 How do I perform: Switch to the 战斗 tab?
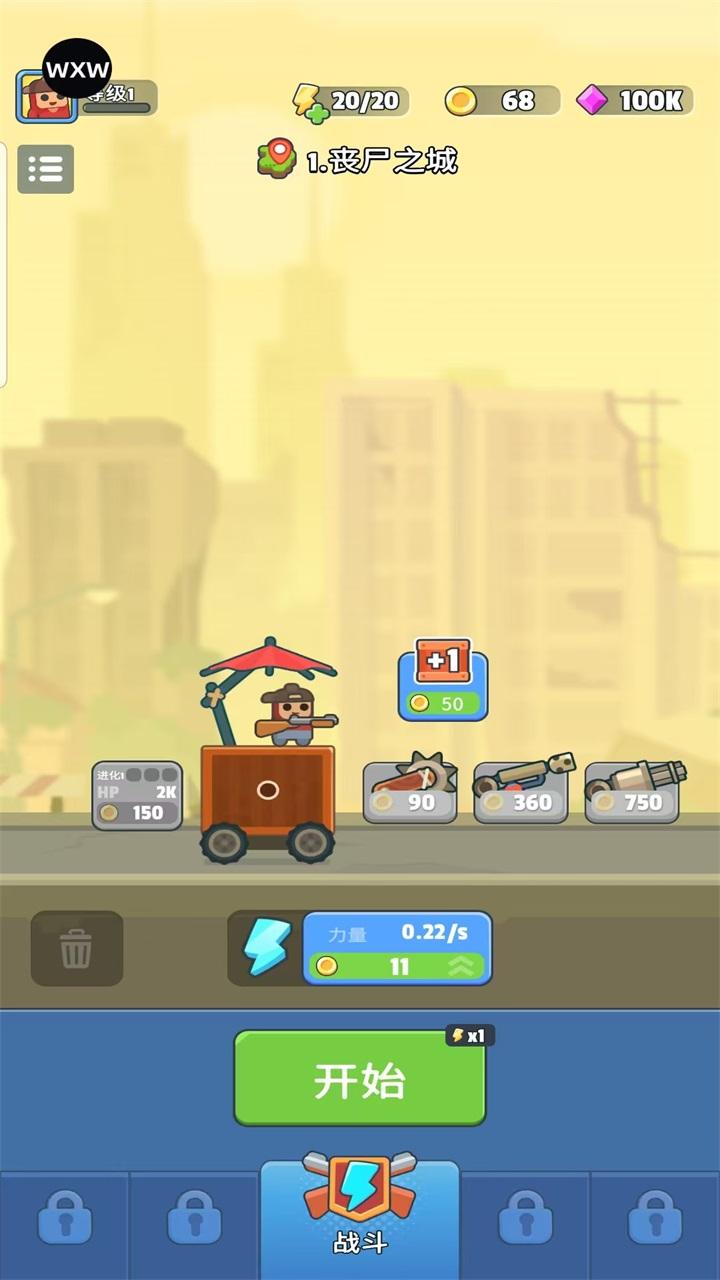tap(360, 1215)
